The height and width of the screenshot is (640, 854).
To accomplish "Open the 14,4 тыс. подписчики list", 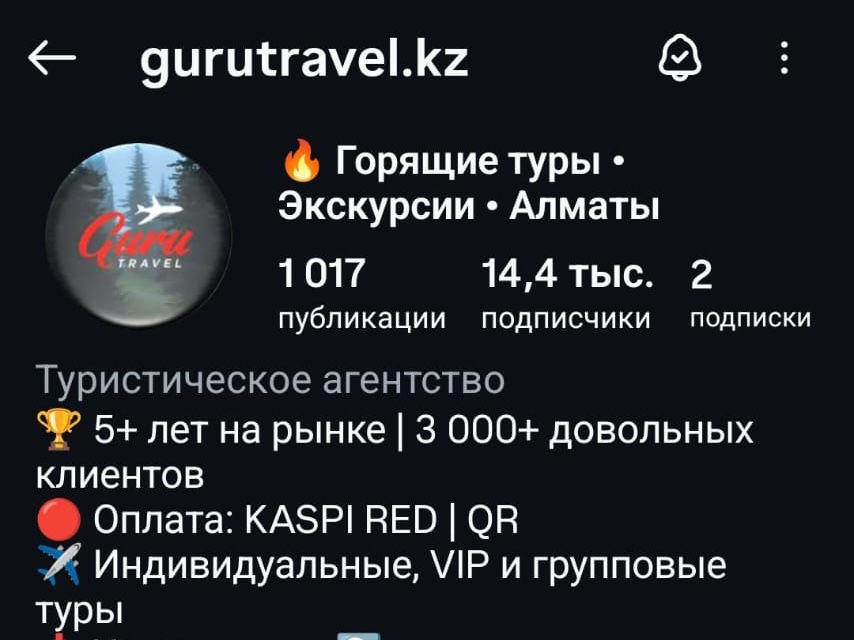I will (x=567, y=294).
